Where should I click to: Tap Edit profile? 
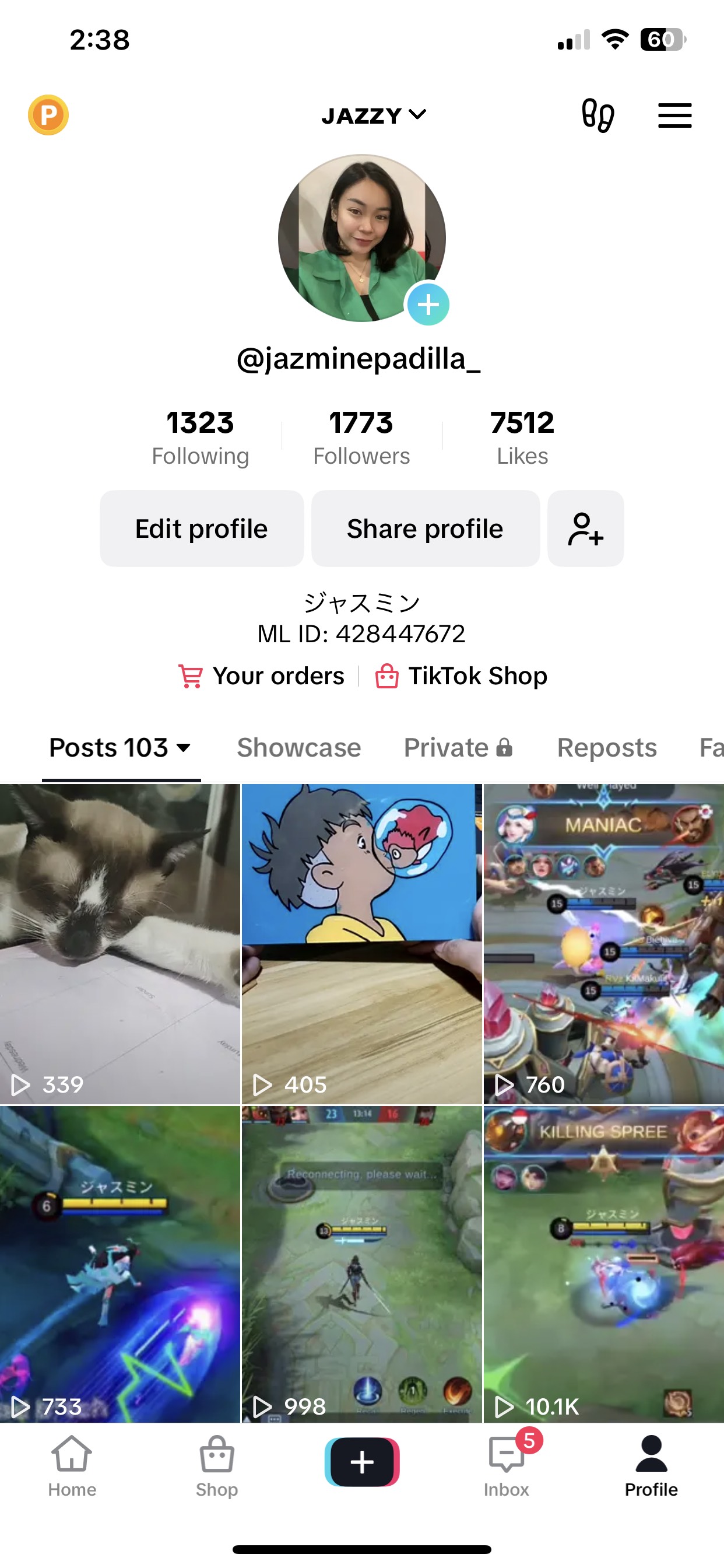click(x=201, y=528)
